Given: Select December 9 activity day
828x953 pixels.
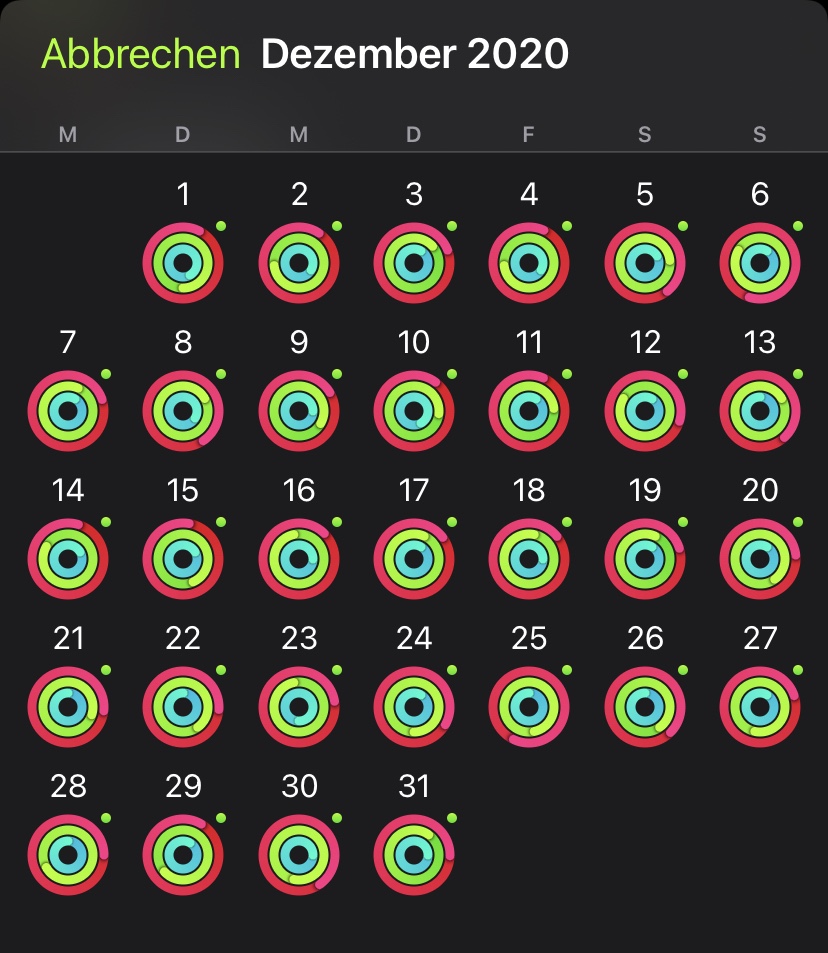Looking at the screenshot, I should tap(299, 412).
